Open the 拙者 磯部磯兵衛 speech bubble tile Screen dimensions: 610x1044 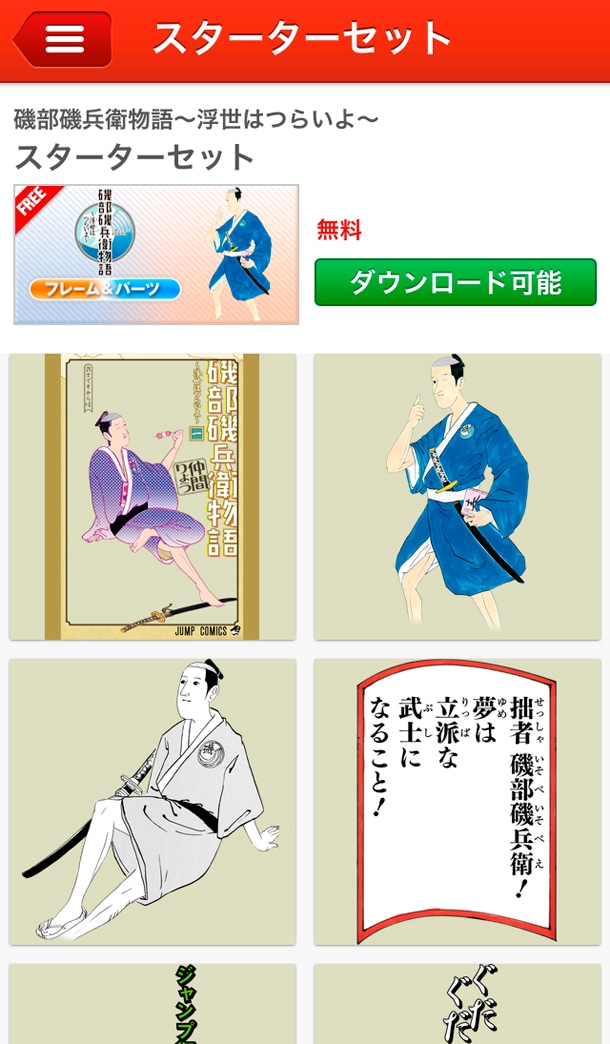pos(457,801)
